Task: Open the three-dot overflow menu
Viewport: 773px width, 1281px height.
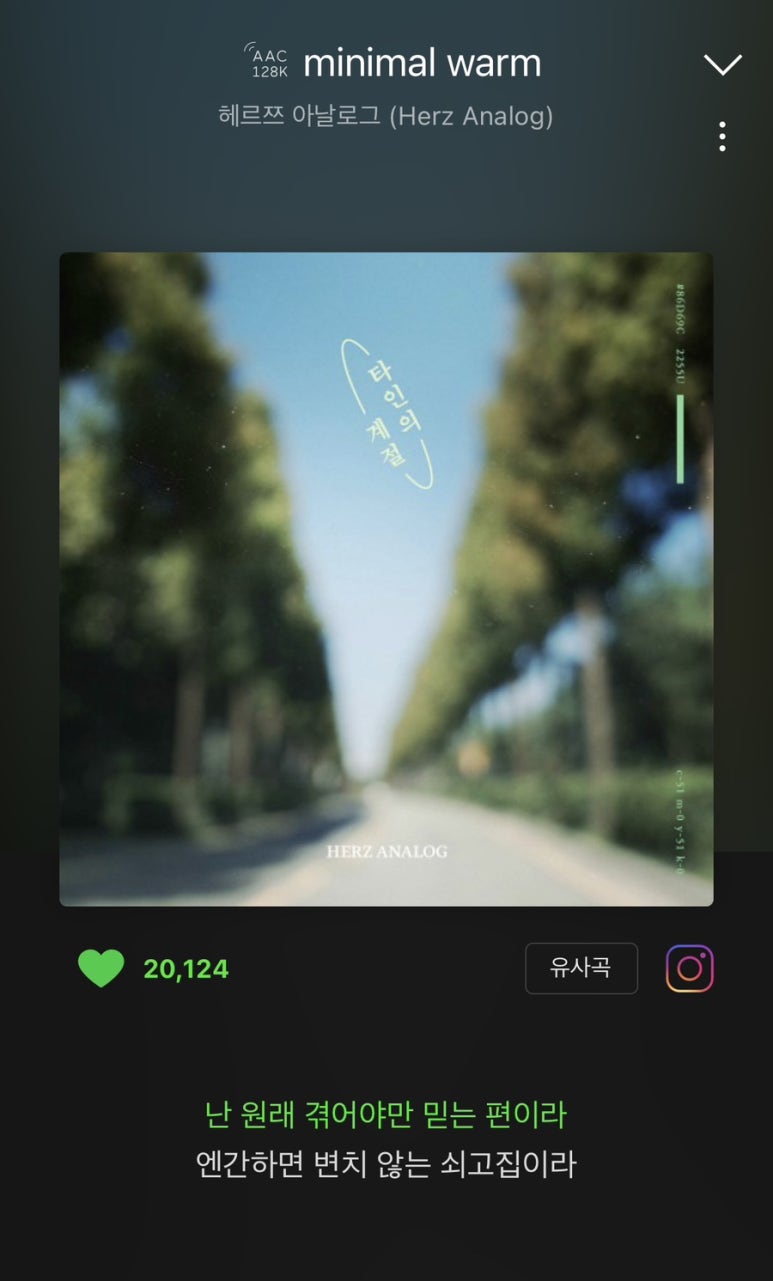Action: pos(722,137)
